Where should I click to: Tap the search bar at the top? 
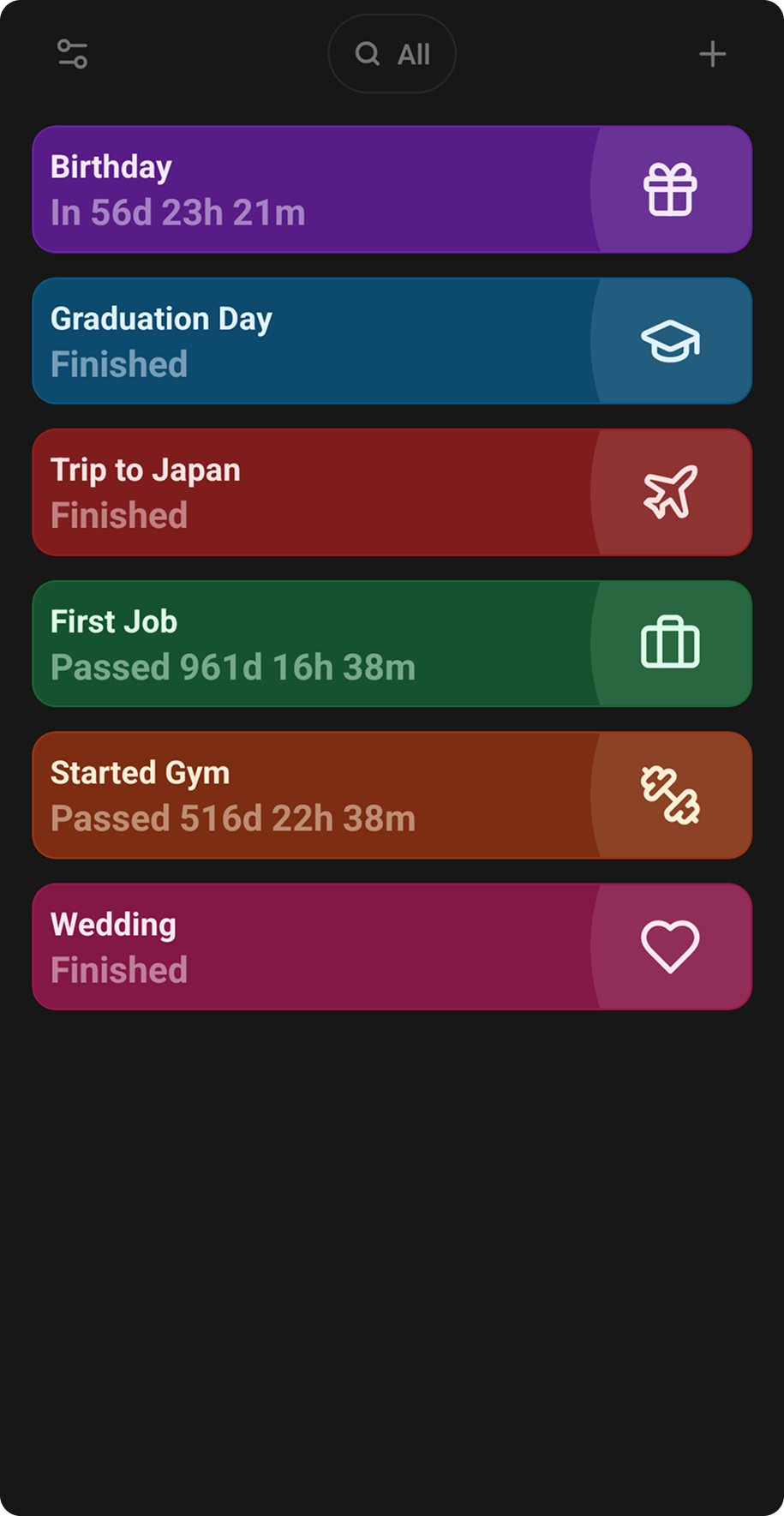coord(392,53)
